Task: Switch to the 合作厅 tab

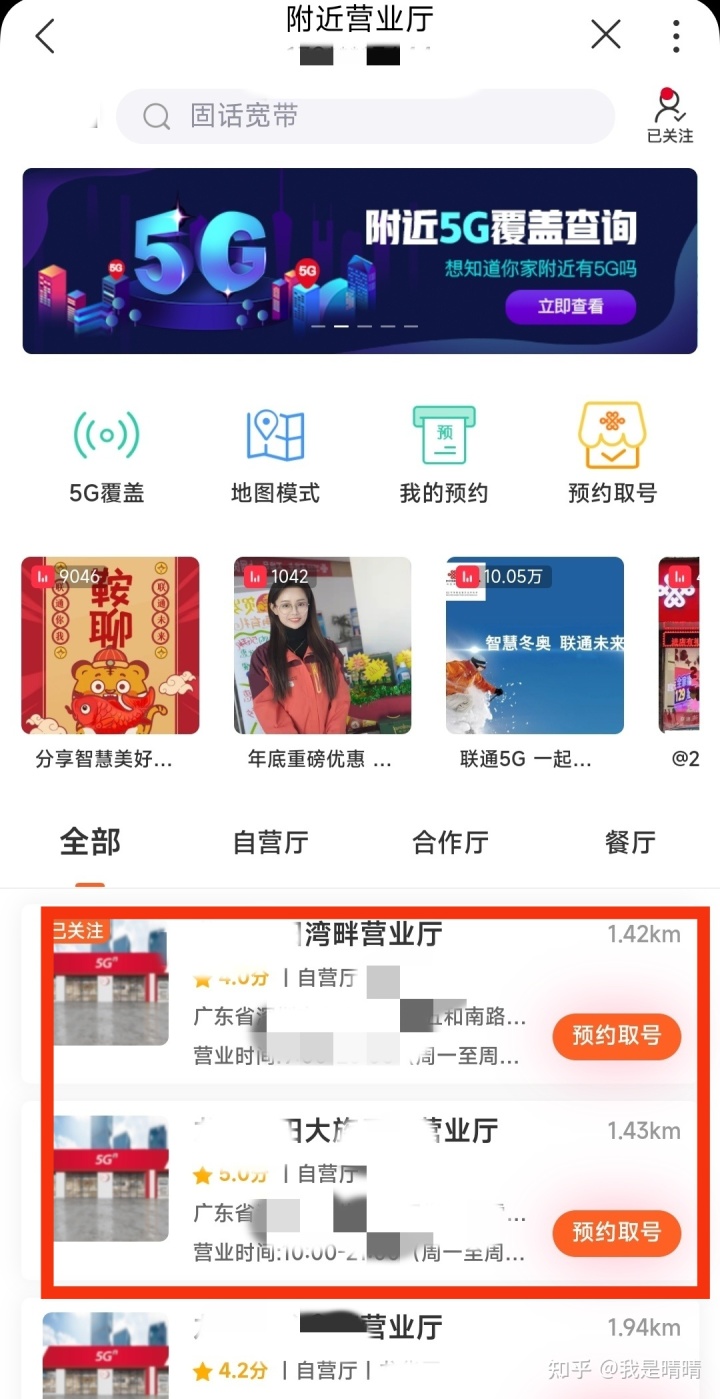Action: (x=450, y=843)
